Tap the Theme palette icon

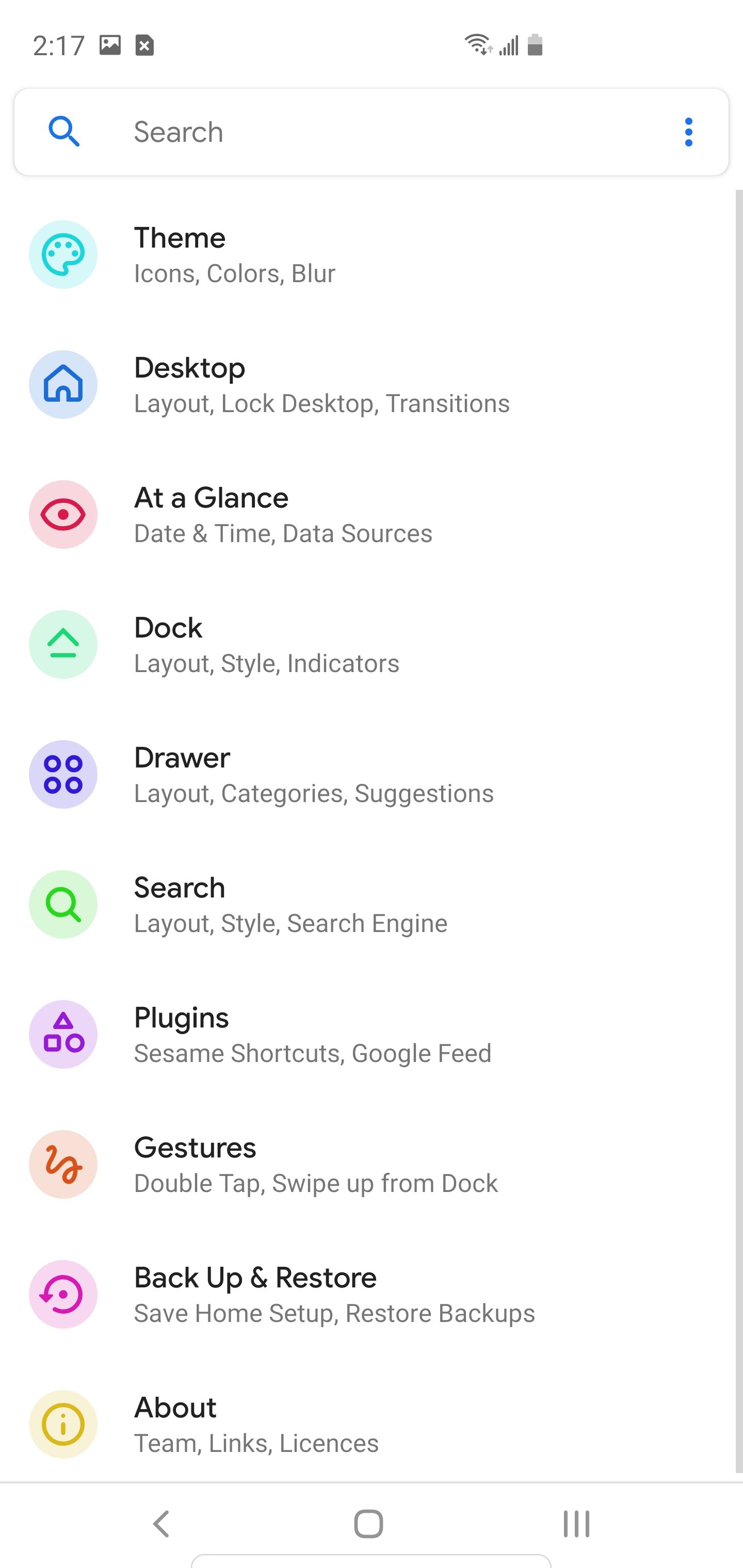pos(63,254)
